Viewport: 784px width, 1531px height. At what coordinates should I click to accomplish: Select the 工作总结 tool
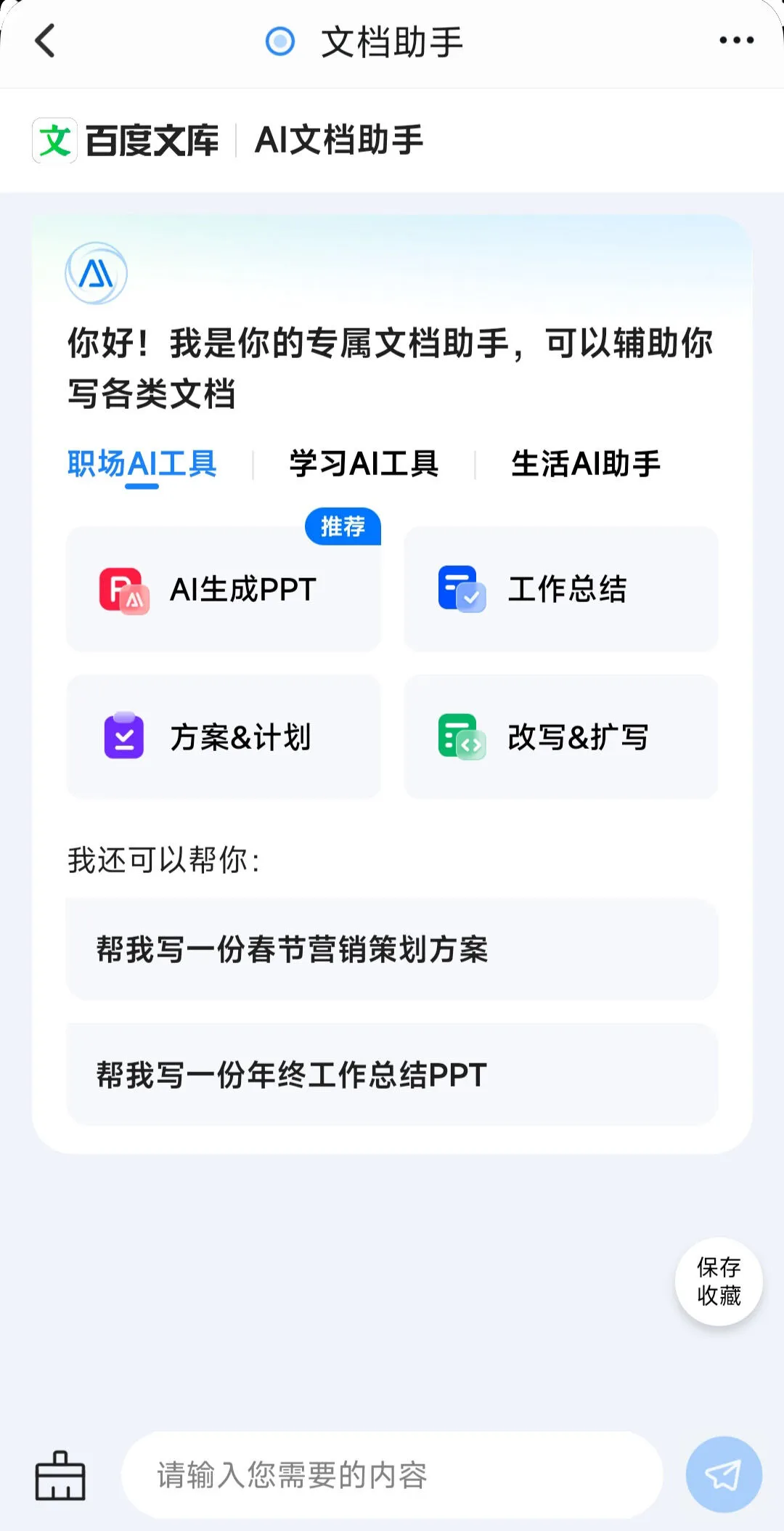click(x=560, y=588)
